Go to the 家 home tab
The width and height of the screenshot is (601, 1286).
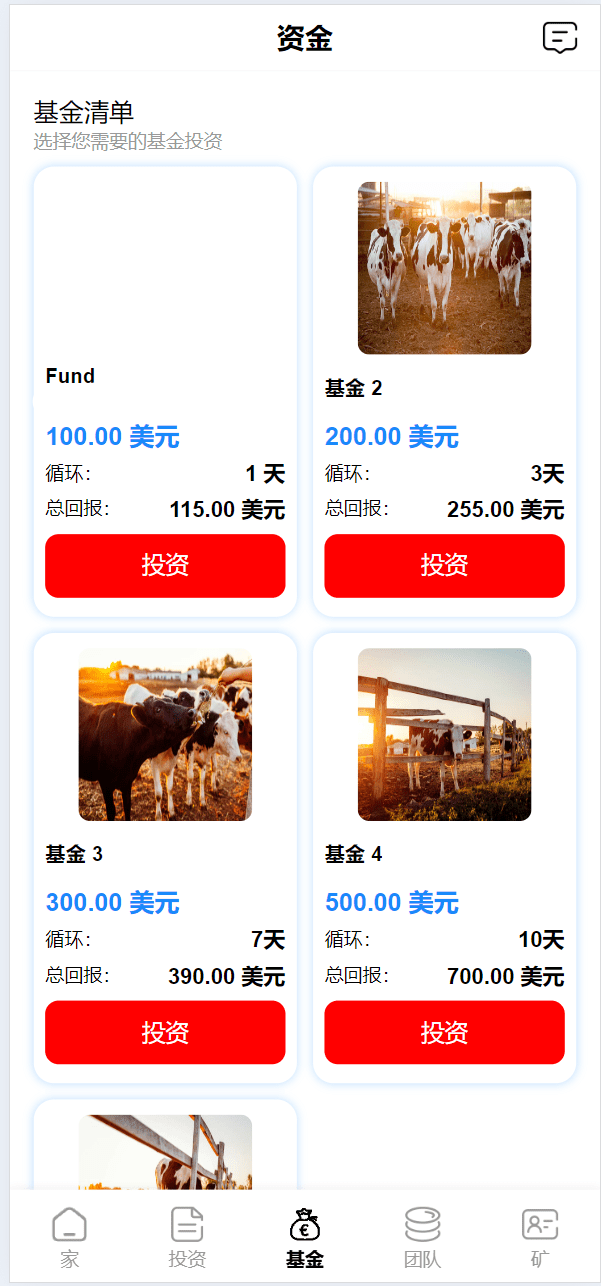69,1238
